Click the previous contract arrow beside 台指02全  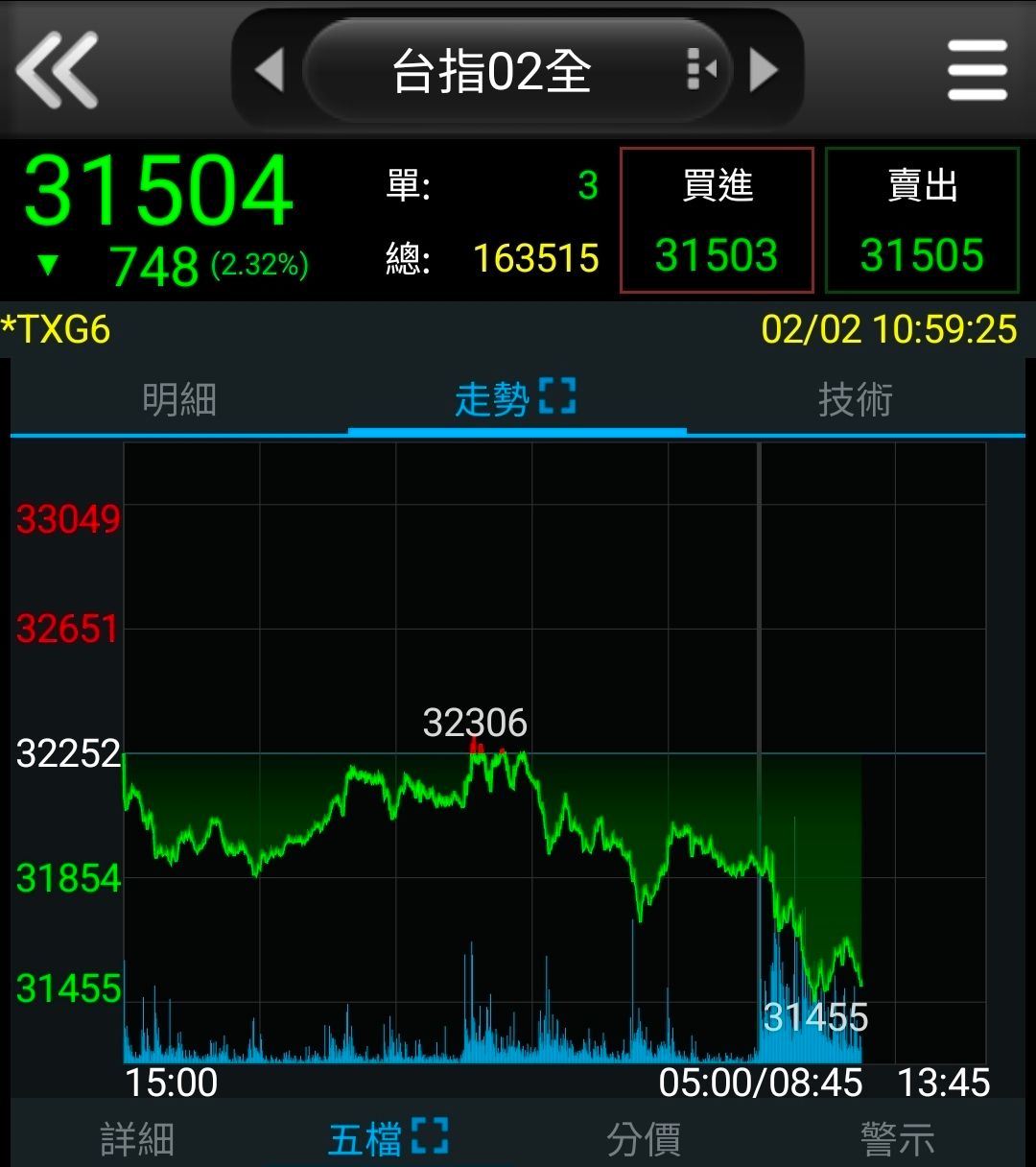point(271,69)
